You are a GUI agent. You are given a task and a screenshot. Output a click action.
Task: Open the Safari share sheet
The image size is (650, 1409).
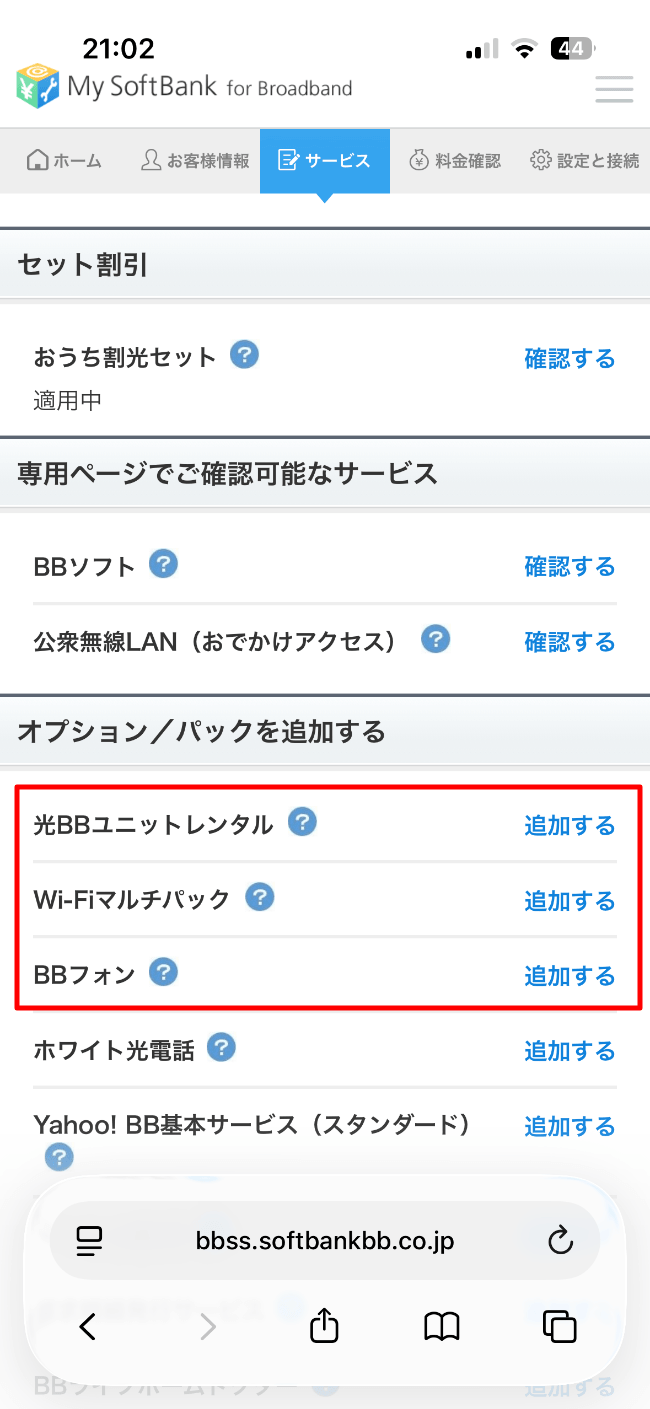(324, 1327)
